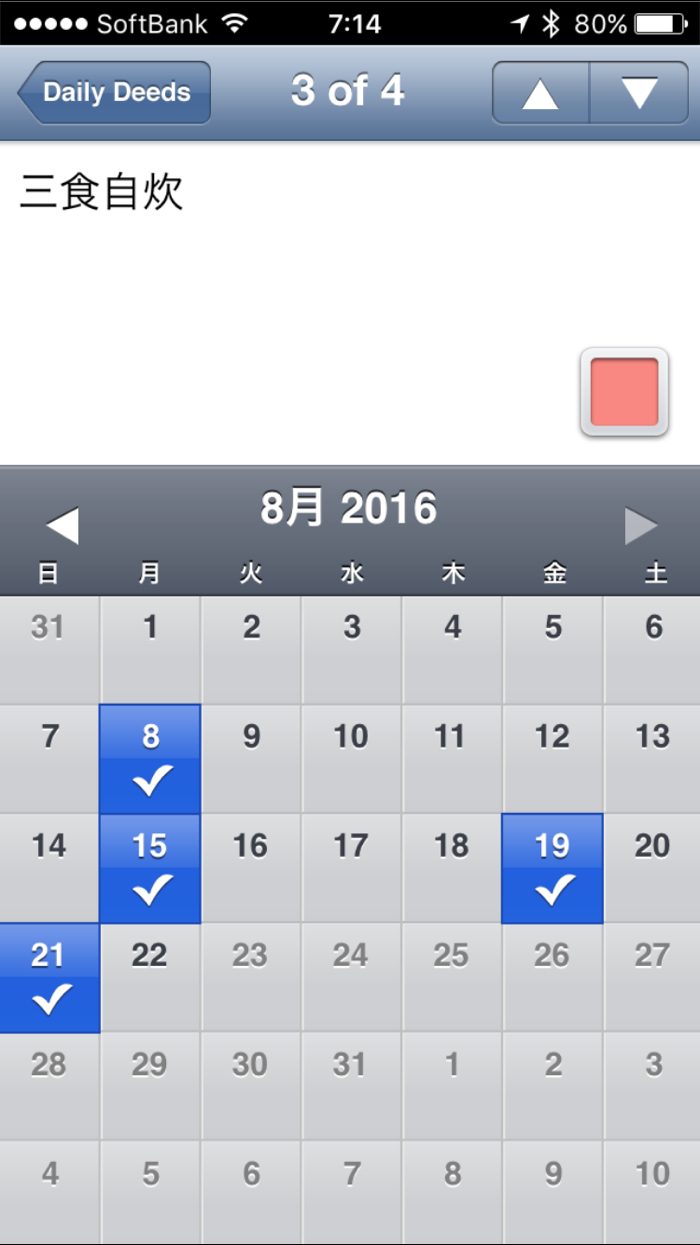Uncheck August 19 in calendar
This screenshot has width=700, height=1245.
552,868
